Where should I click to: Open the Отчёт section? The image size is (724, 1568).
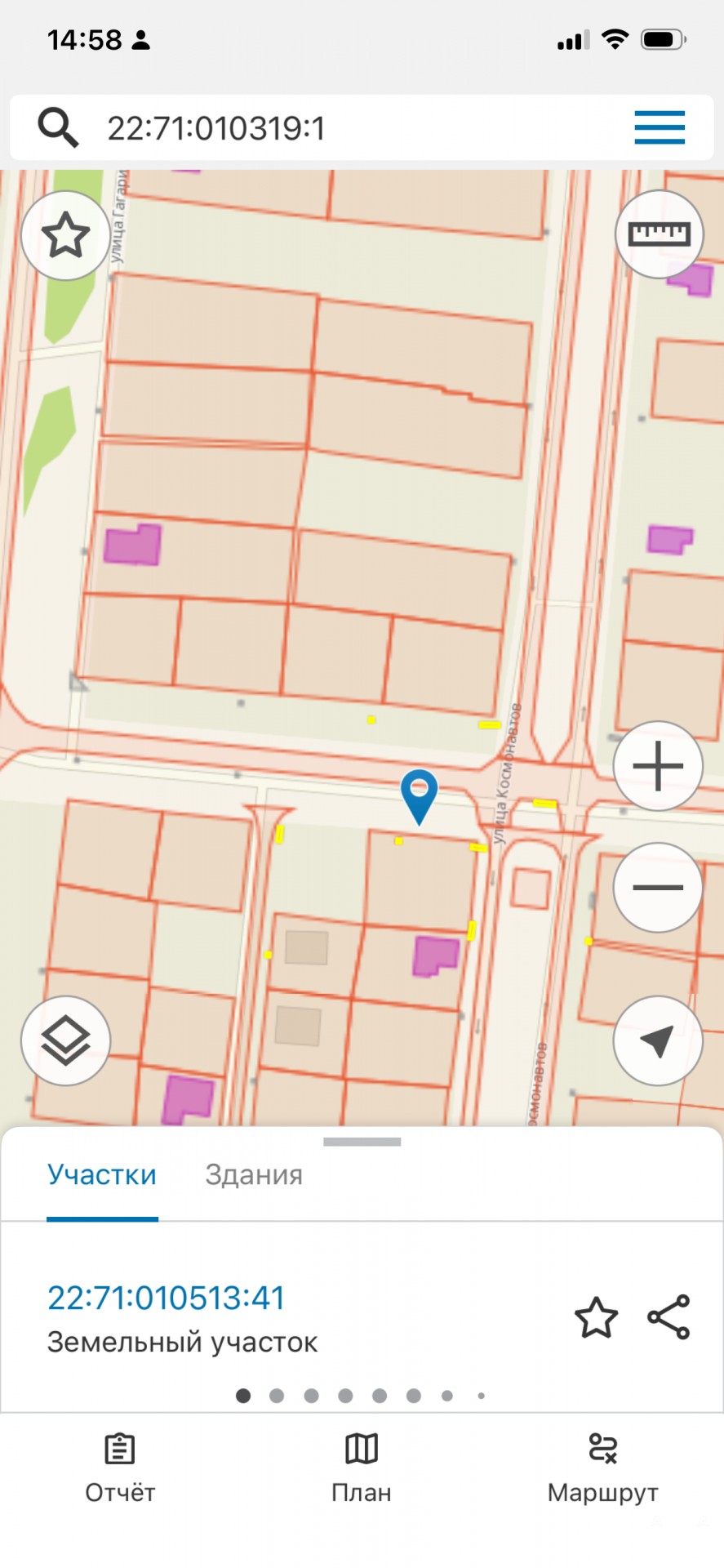(120, 1468)
